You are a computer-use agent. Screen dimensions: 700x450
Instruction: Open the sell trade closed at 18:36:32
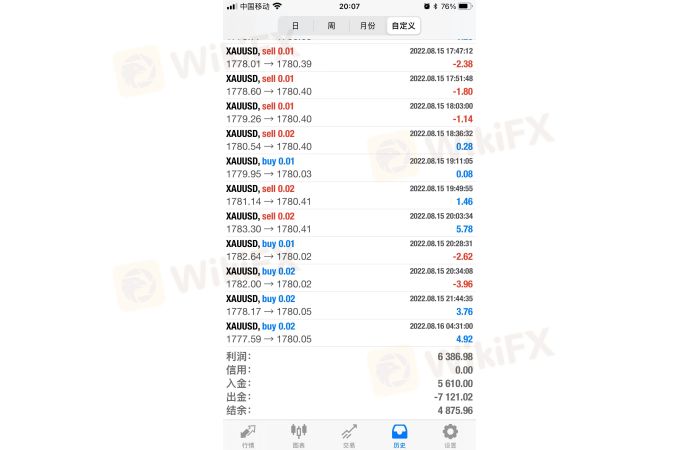[x=349, y=140]
